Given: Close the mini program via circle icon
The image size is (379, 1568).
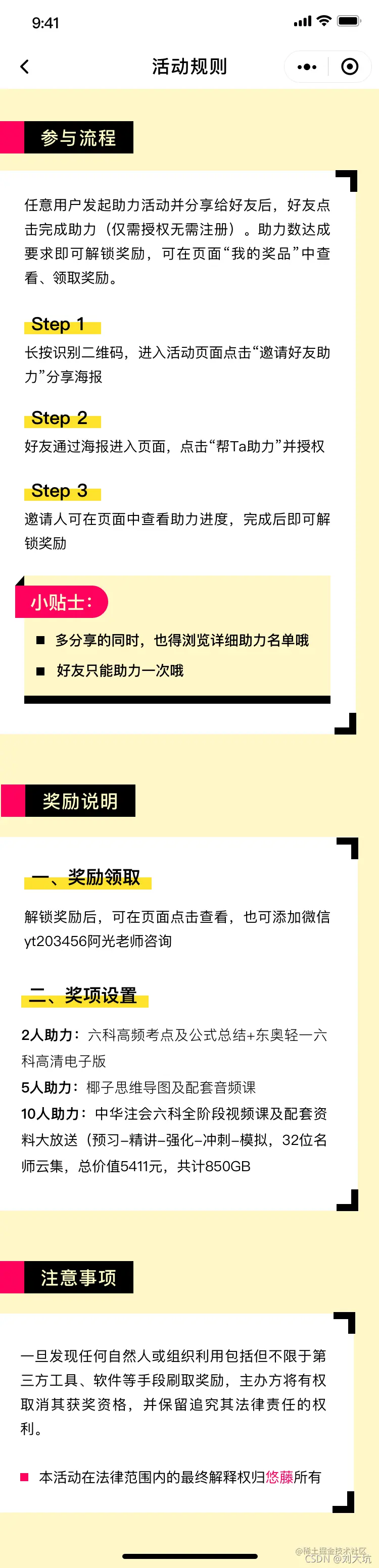Looking at the screenshot, I should [350, 66].
